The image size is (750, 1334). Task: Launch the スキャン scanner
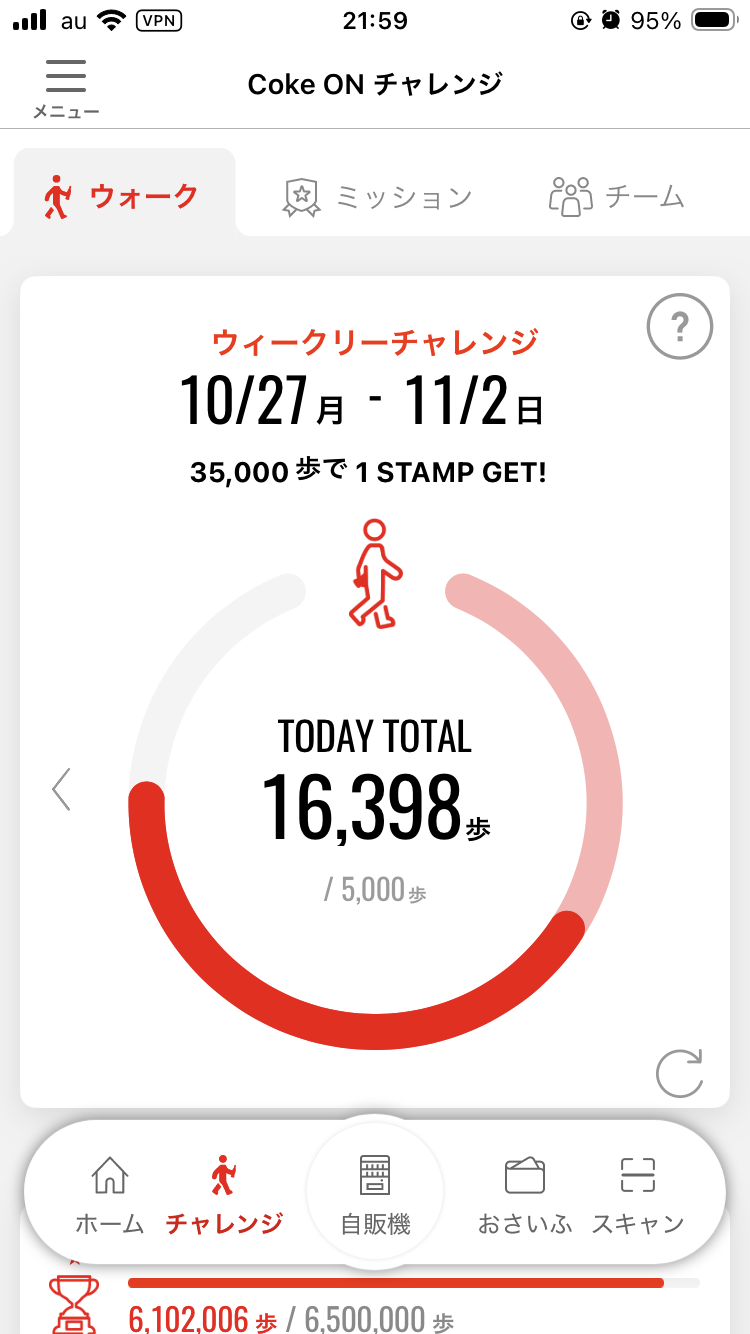pos(637,1194)
